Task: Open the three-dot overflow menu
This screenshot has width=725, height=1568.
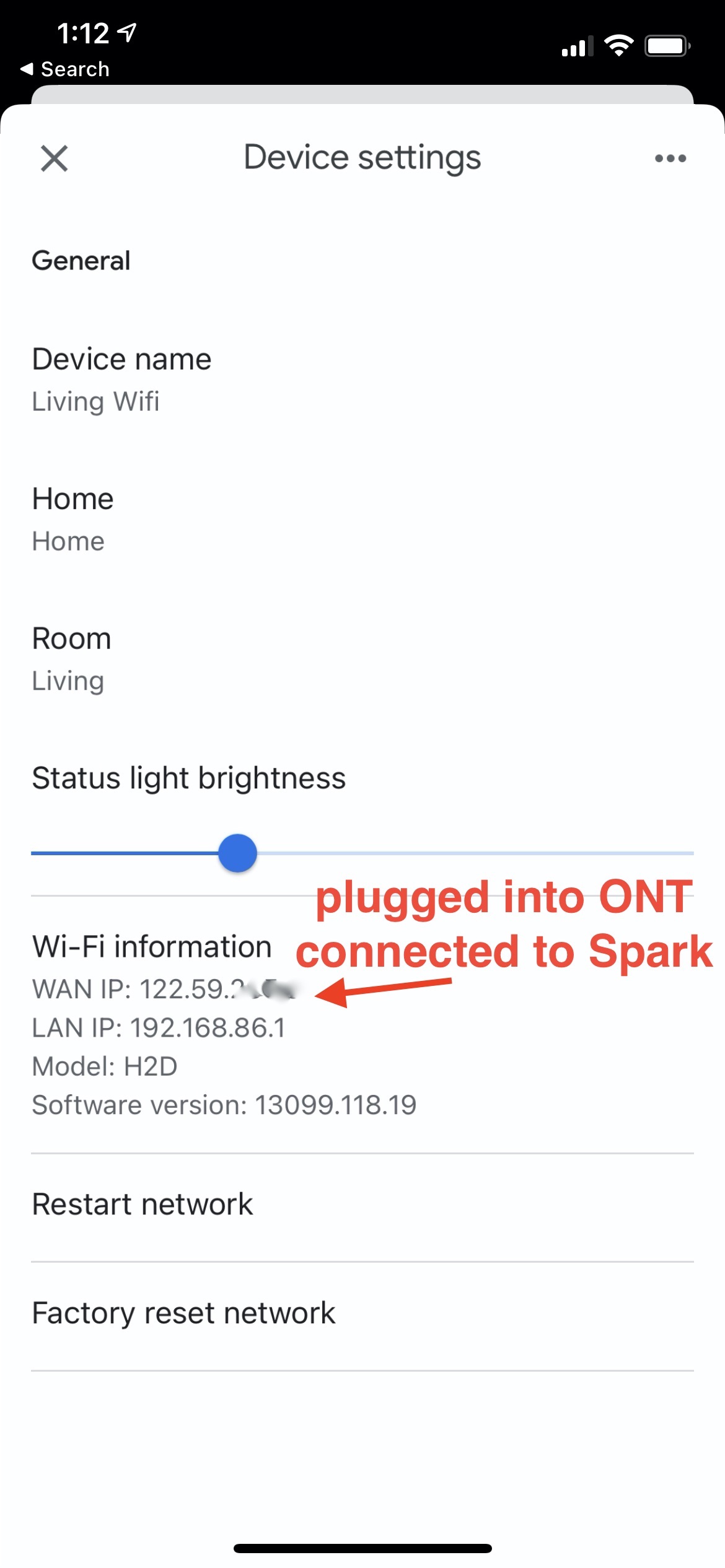Action: [670, 159]
